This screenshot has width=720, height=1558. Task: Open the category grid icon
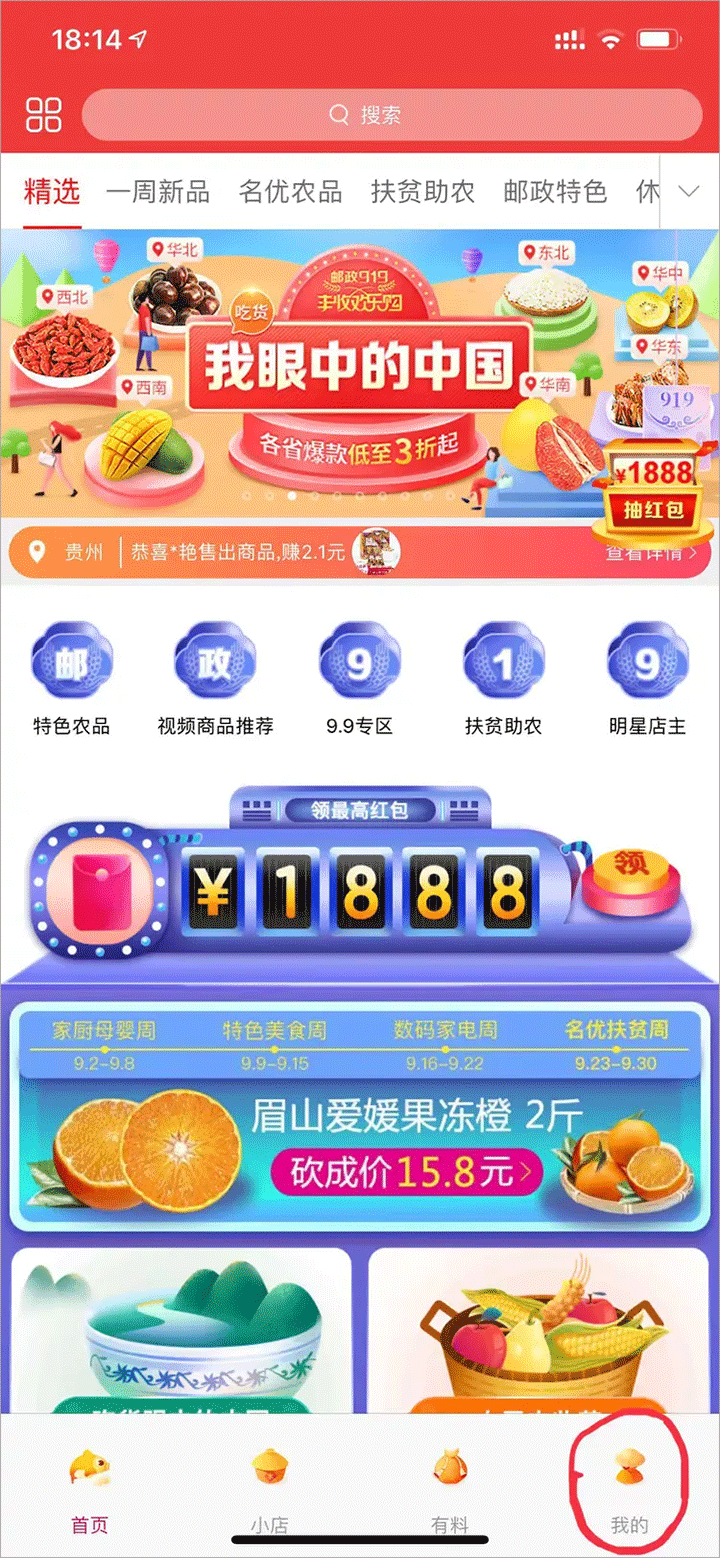pyautogui.click(x=44, y=115)
